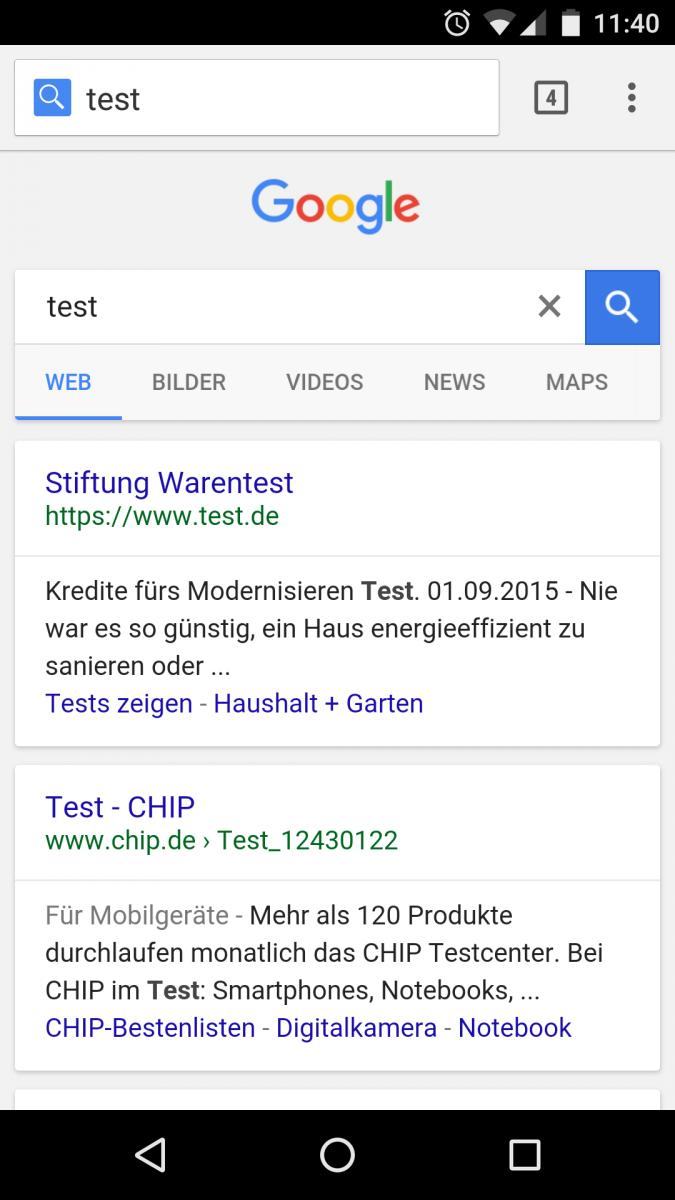Open the Digitalkamera sitelink

point(356,1027)
